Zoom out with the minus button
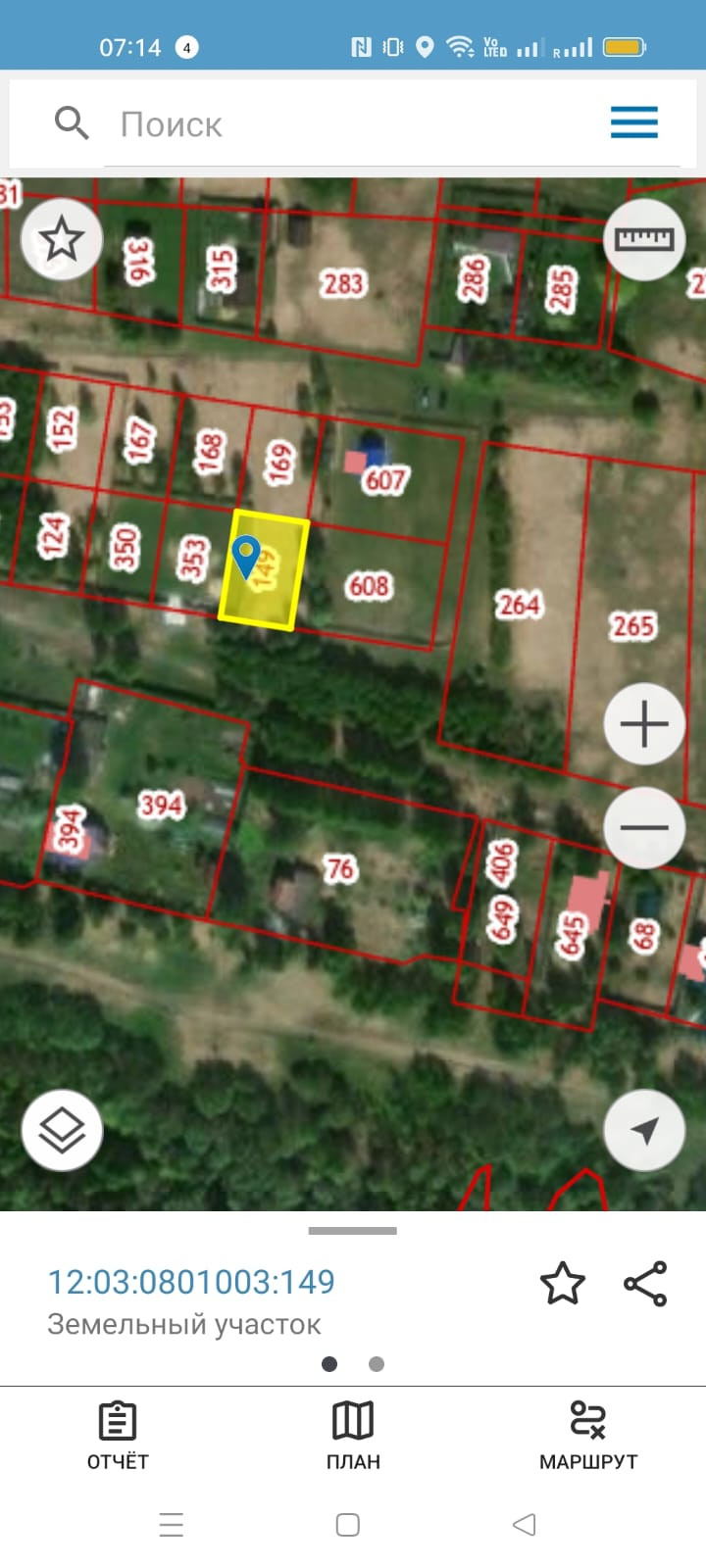This screenshot has width=706, height=1568. pyautogui.click(x=644, y=828)
